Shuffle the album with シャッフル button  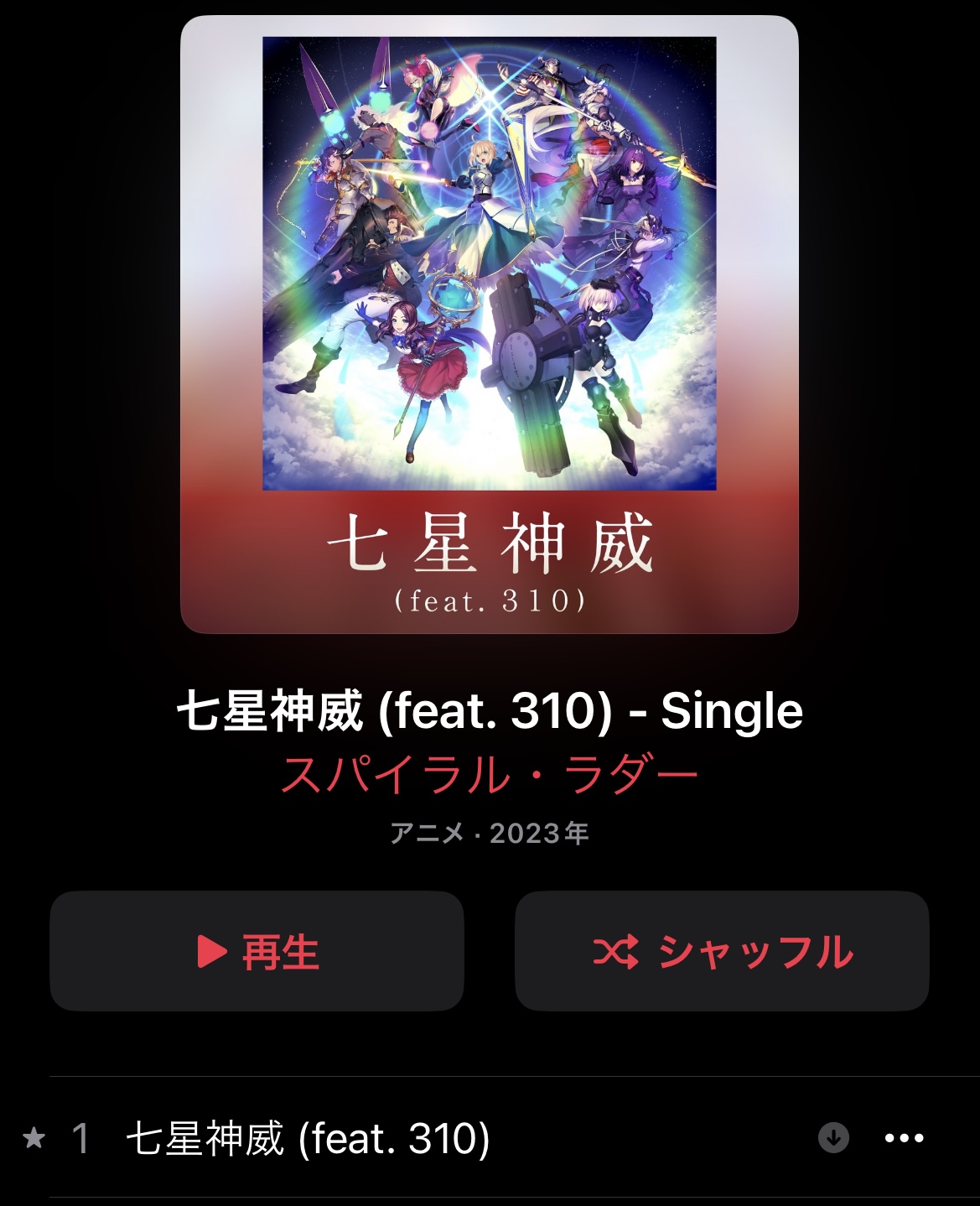tap(722, 951)
